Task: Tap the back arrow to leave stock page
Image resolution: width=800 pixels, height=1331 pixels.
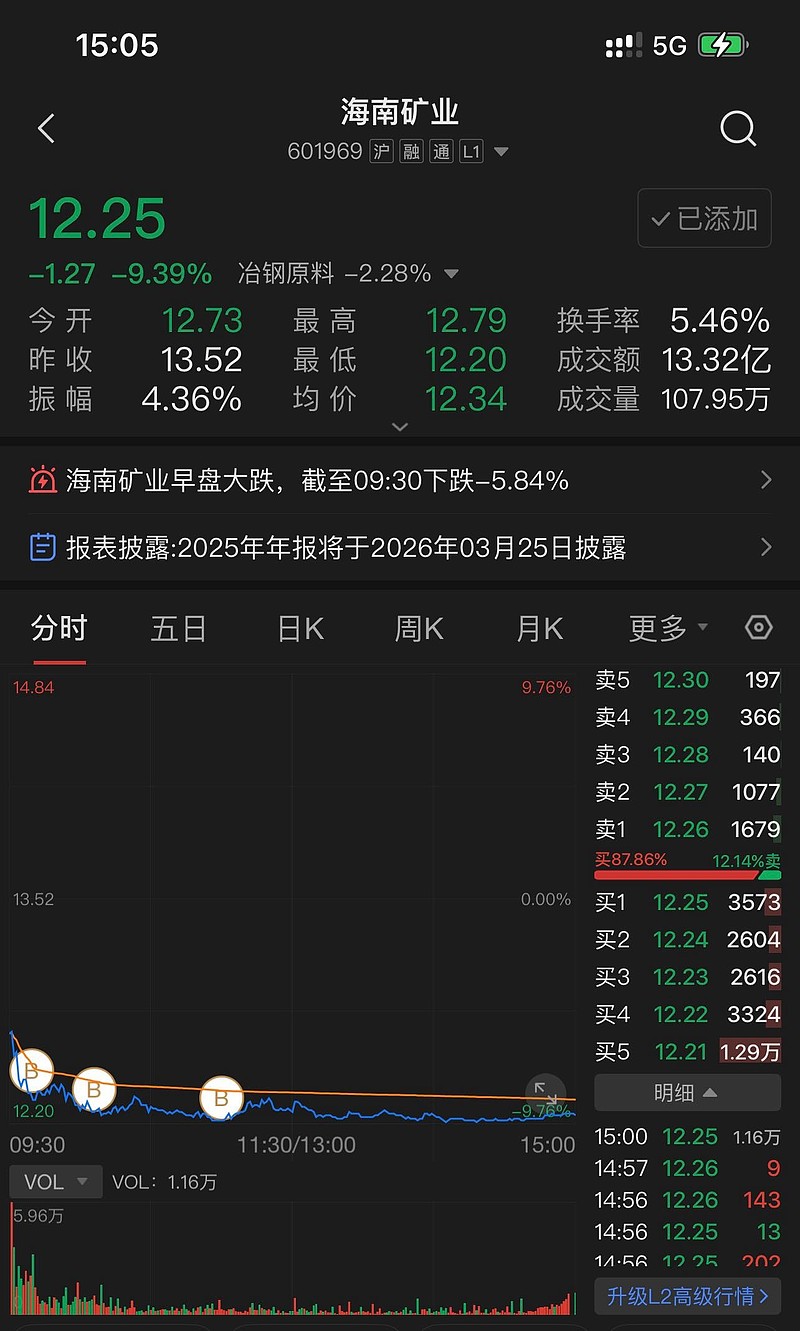Action: point(44,128)
